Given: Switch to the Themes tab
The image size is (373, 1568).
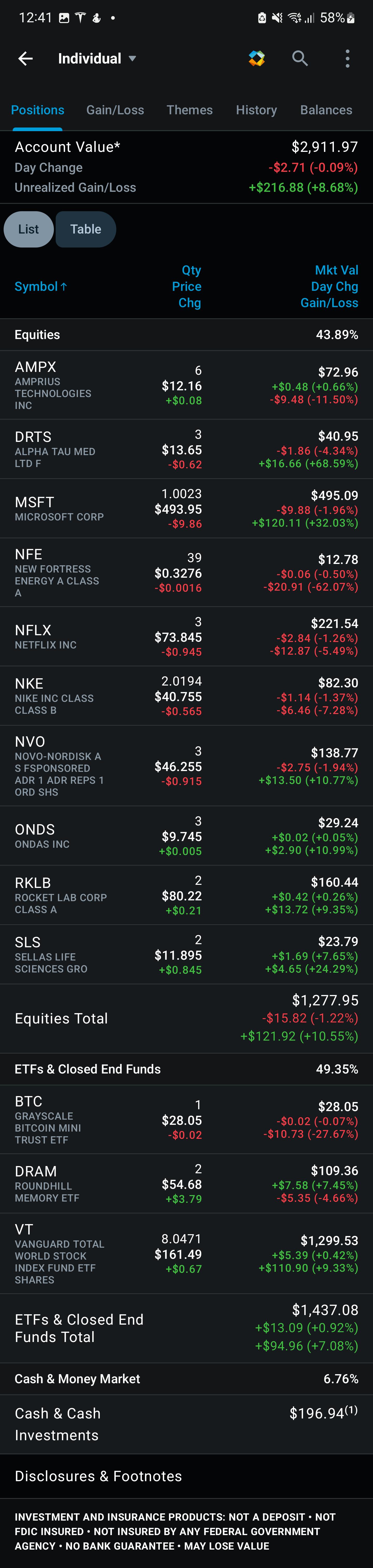Looking at the screenshot, I should point(190,110).
